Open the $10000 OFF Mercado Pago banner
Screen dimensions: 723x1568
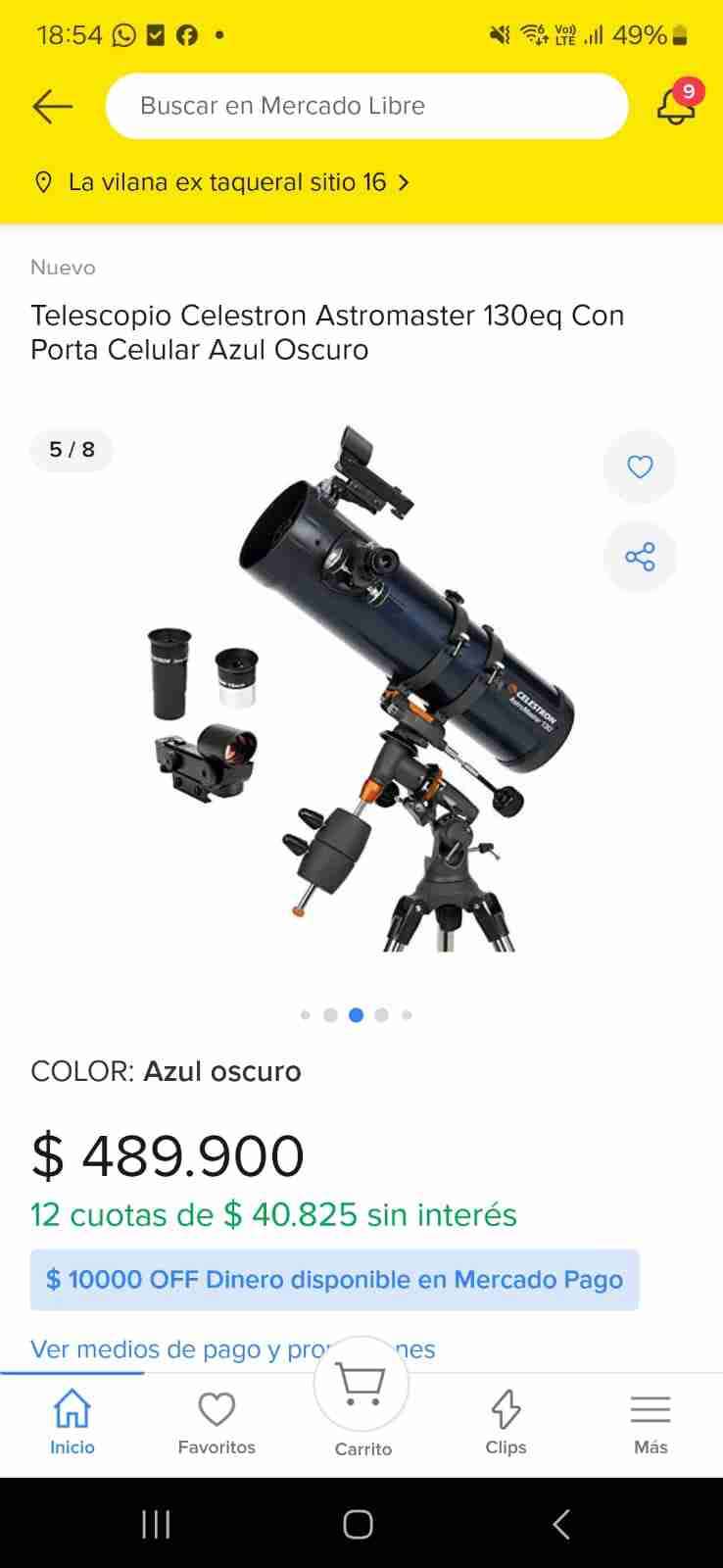(334, 1279)
